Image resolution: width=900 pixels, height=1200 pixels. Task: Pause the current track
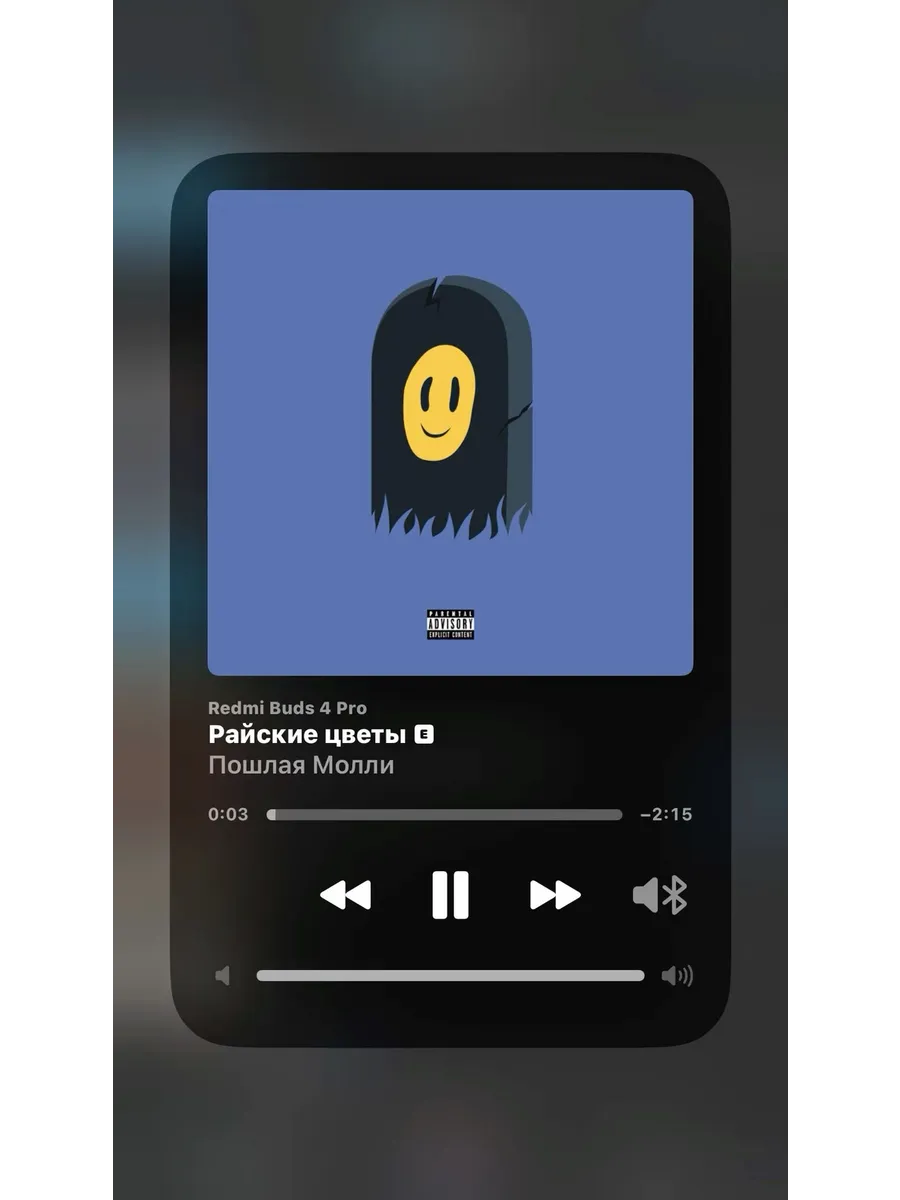click(450, 894)
